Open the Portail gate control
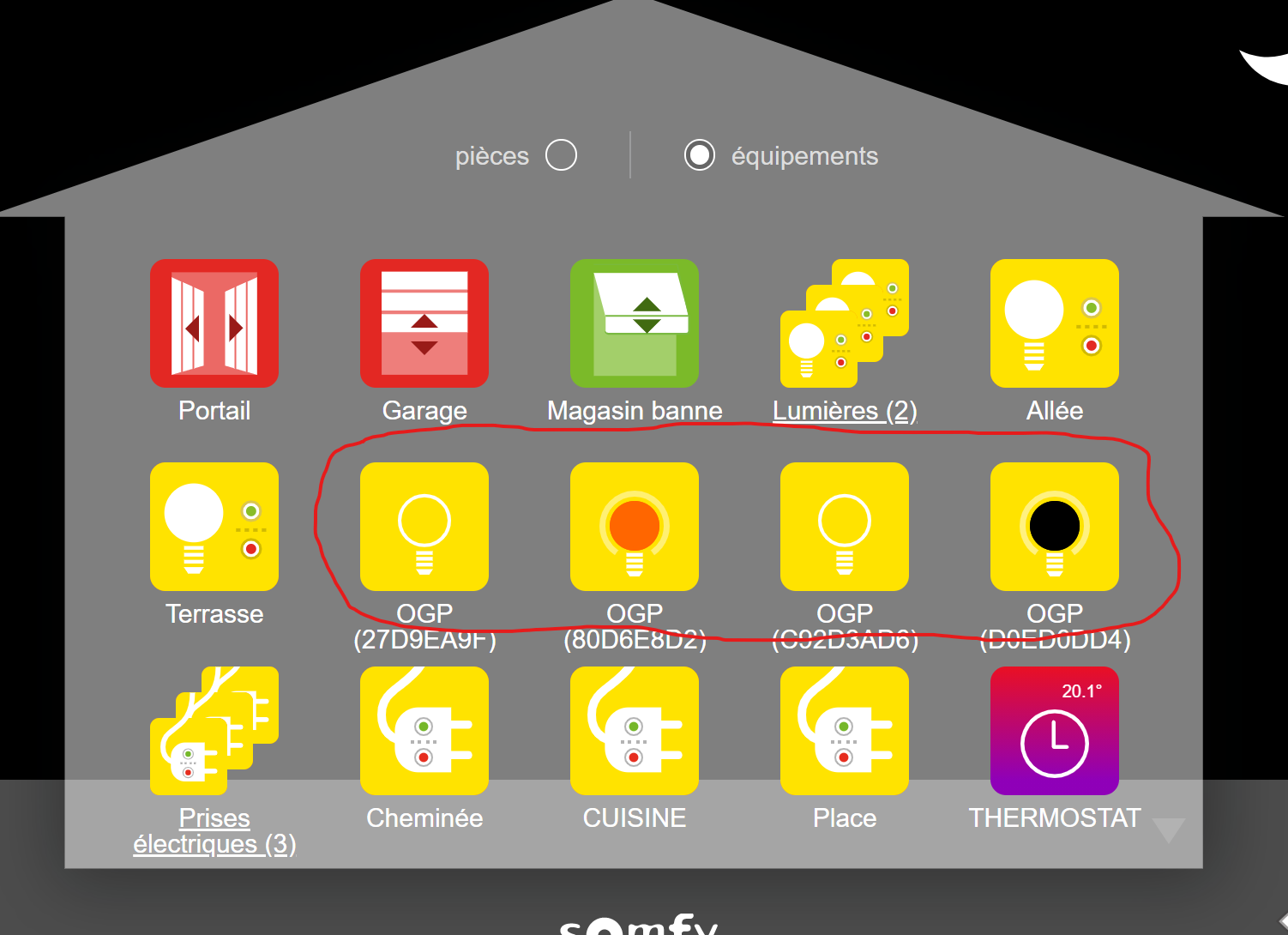The width and height of the screenshot is (1288, 935). click(214, 323)
